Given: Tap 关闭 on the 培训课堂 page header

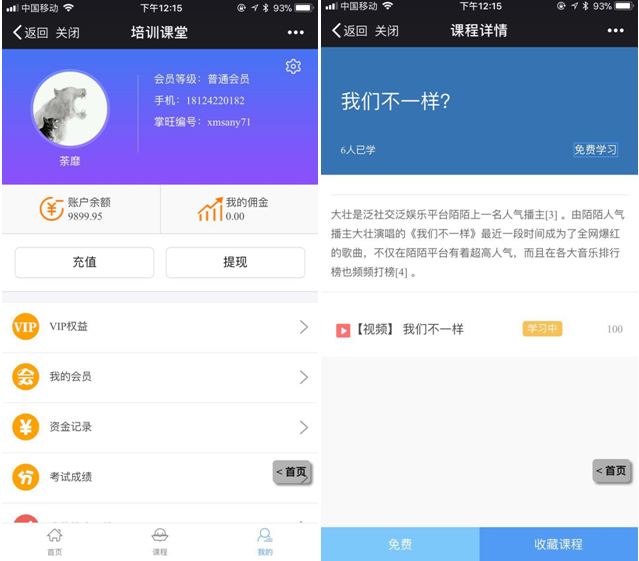Looking at the screenshot, I should coord(68,32).
